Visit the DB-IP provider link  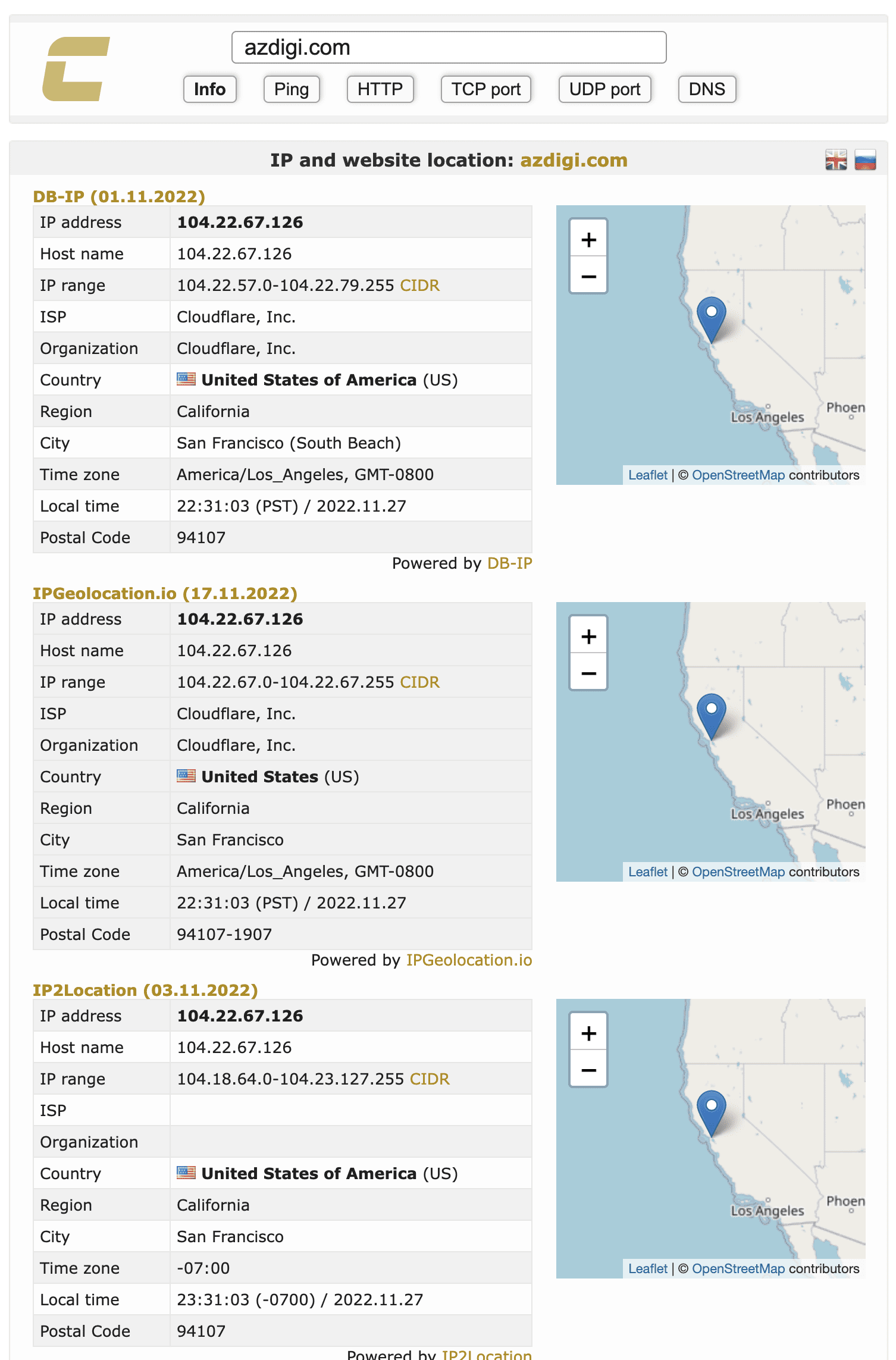tap(509, 563)
